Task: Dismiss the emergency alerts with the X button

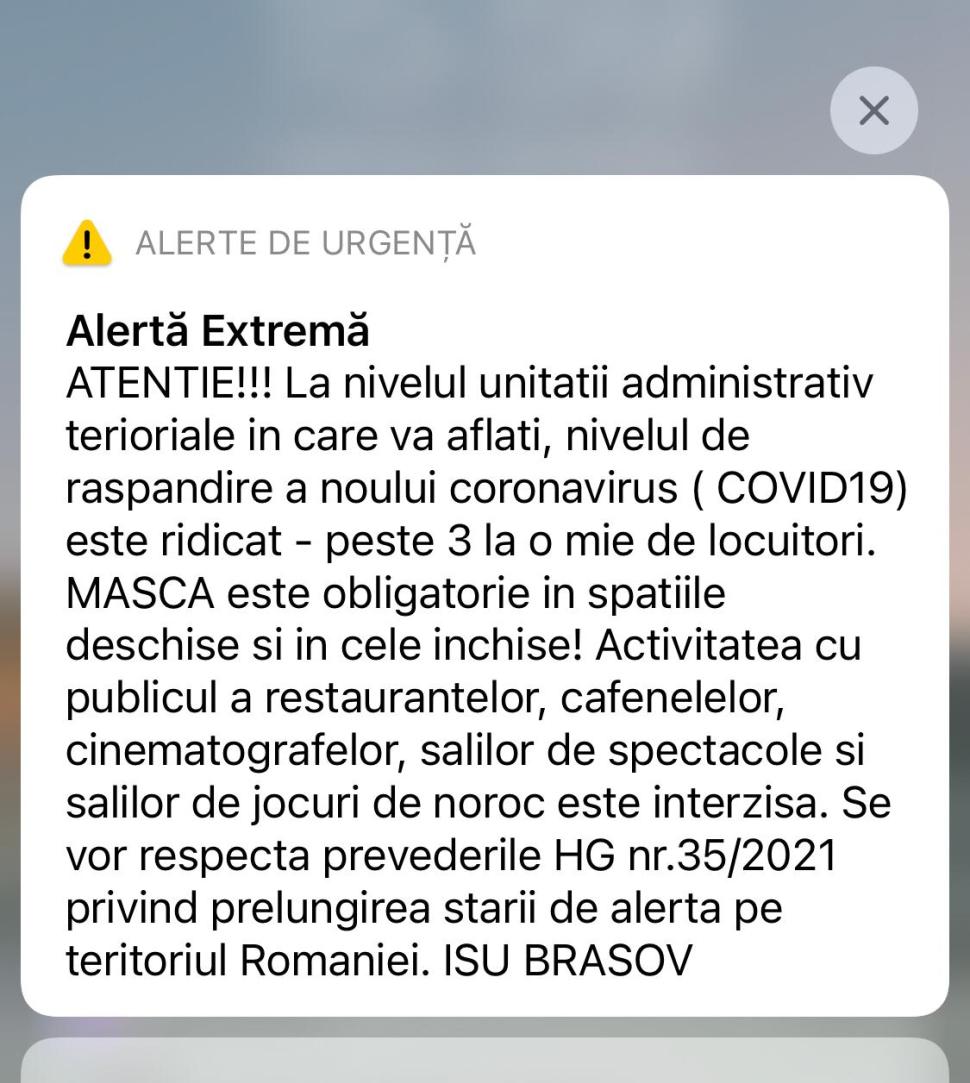Action: (873, 111)
